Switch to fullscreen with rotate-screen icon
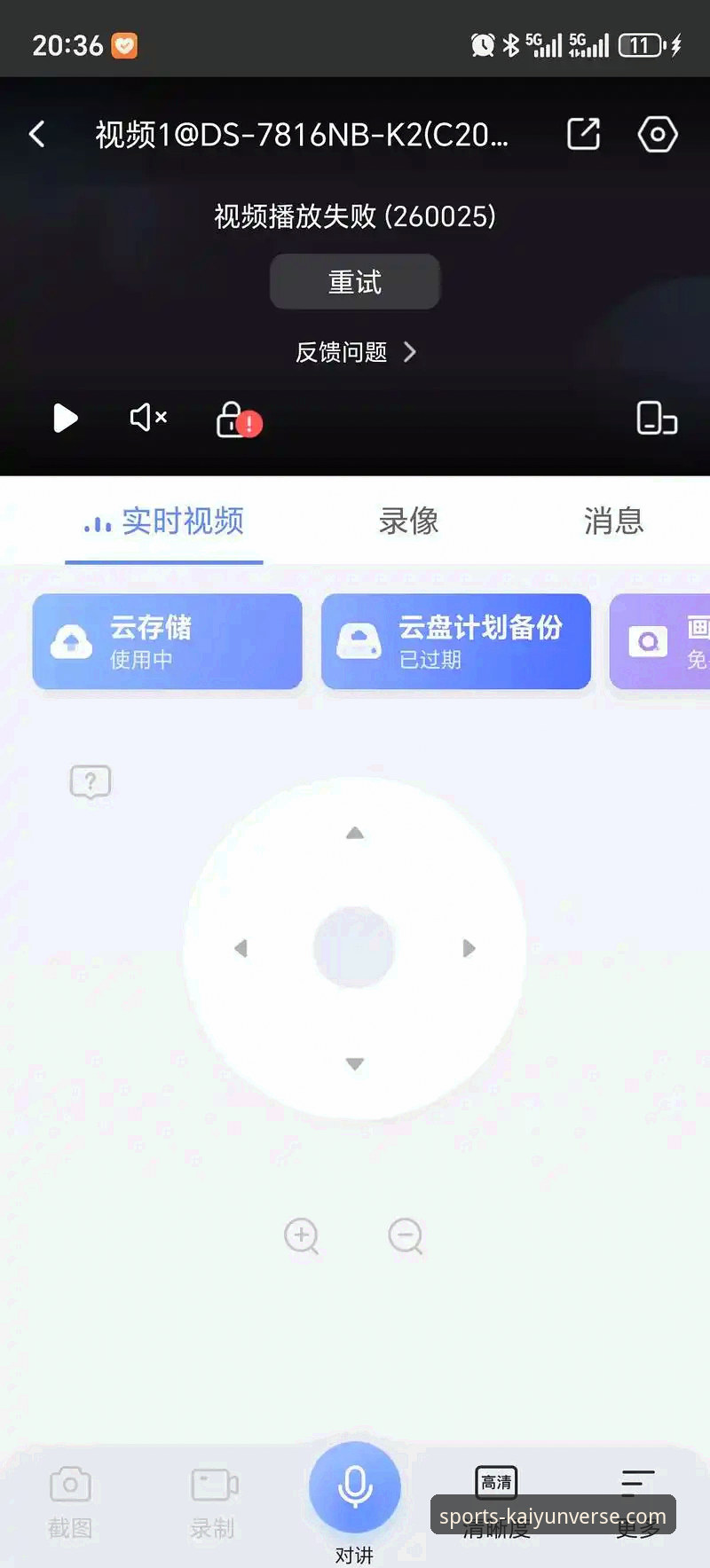The height and width of the screenshot is (1568, 710). (656, 420)
